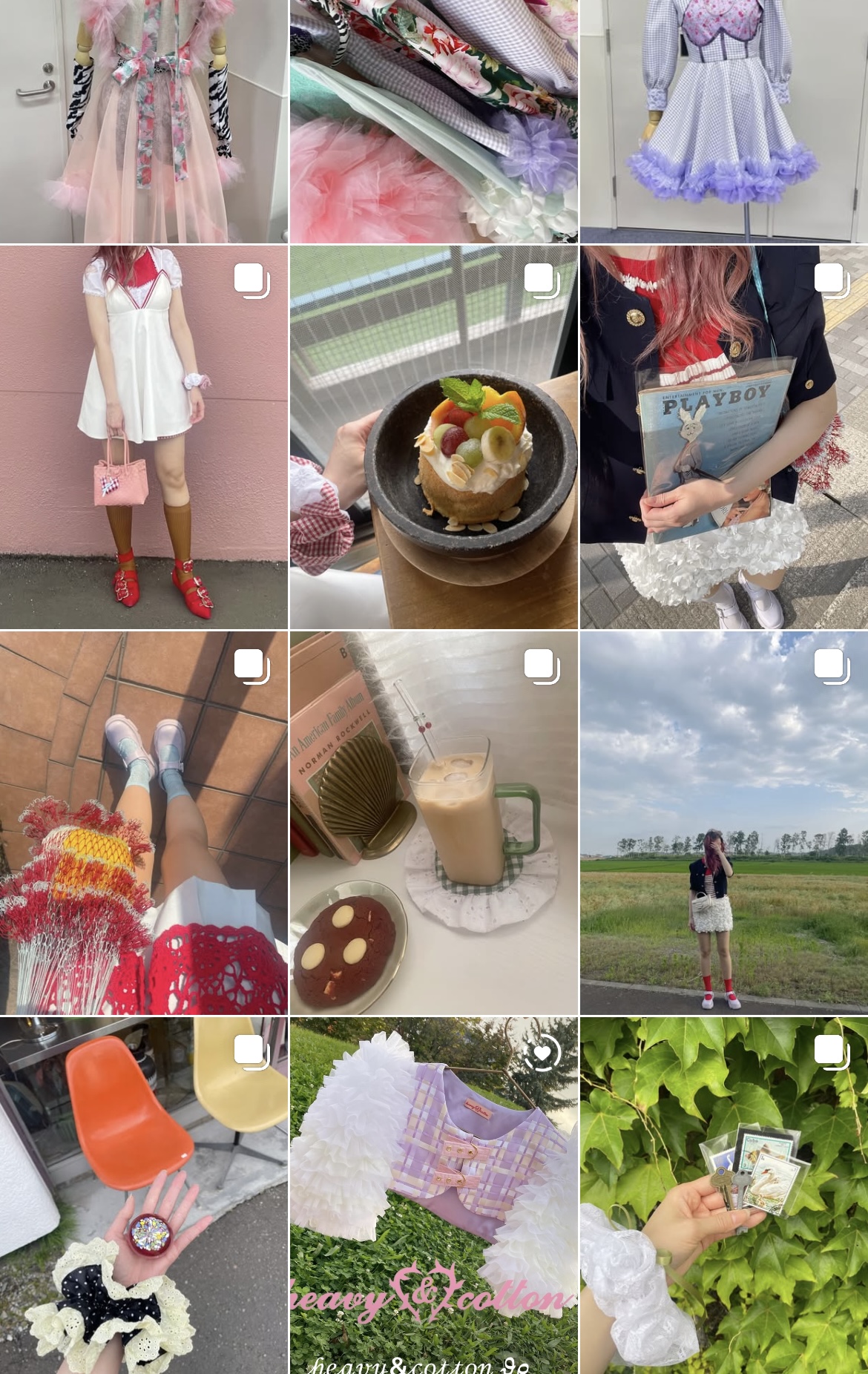Open the Playboy magazine post

724,437
